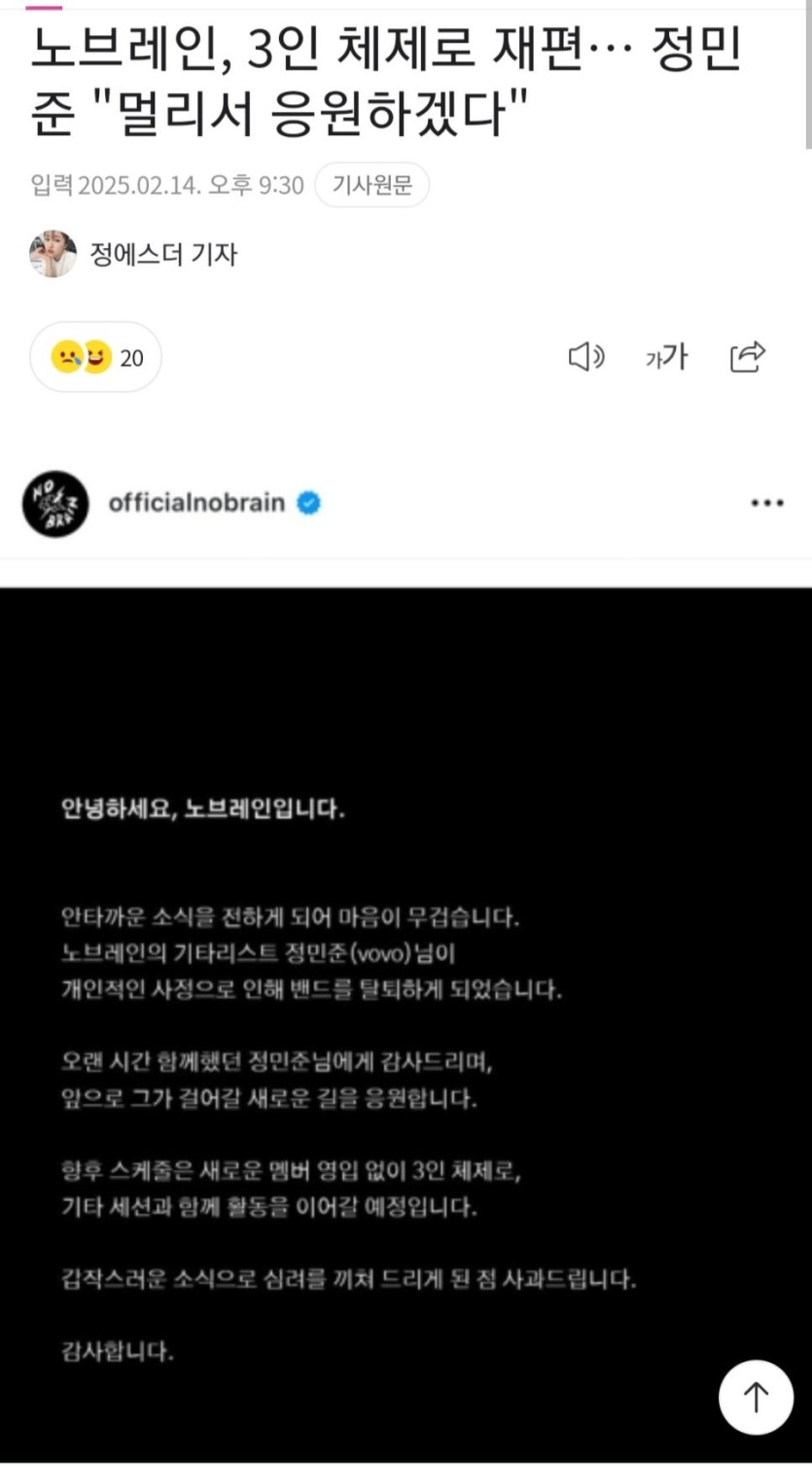Viewport: 812px width, 1468px height.
Task: Jump back to top with arrow button
Action: tap(756, 1397)
